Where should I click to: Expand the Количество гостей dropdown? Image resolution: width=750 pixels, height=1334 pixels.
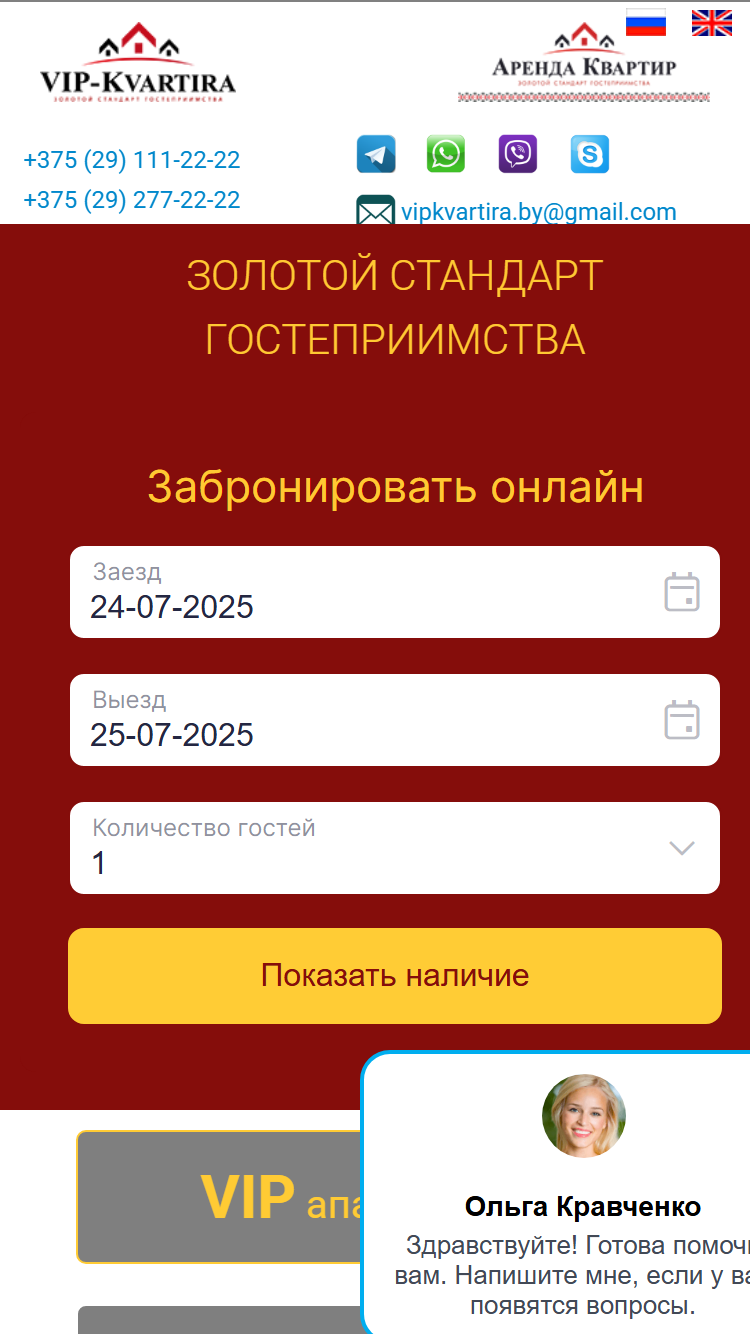(395, 848)
